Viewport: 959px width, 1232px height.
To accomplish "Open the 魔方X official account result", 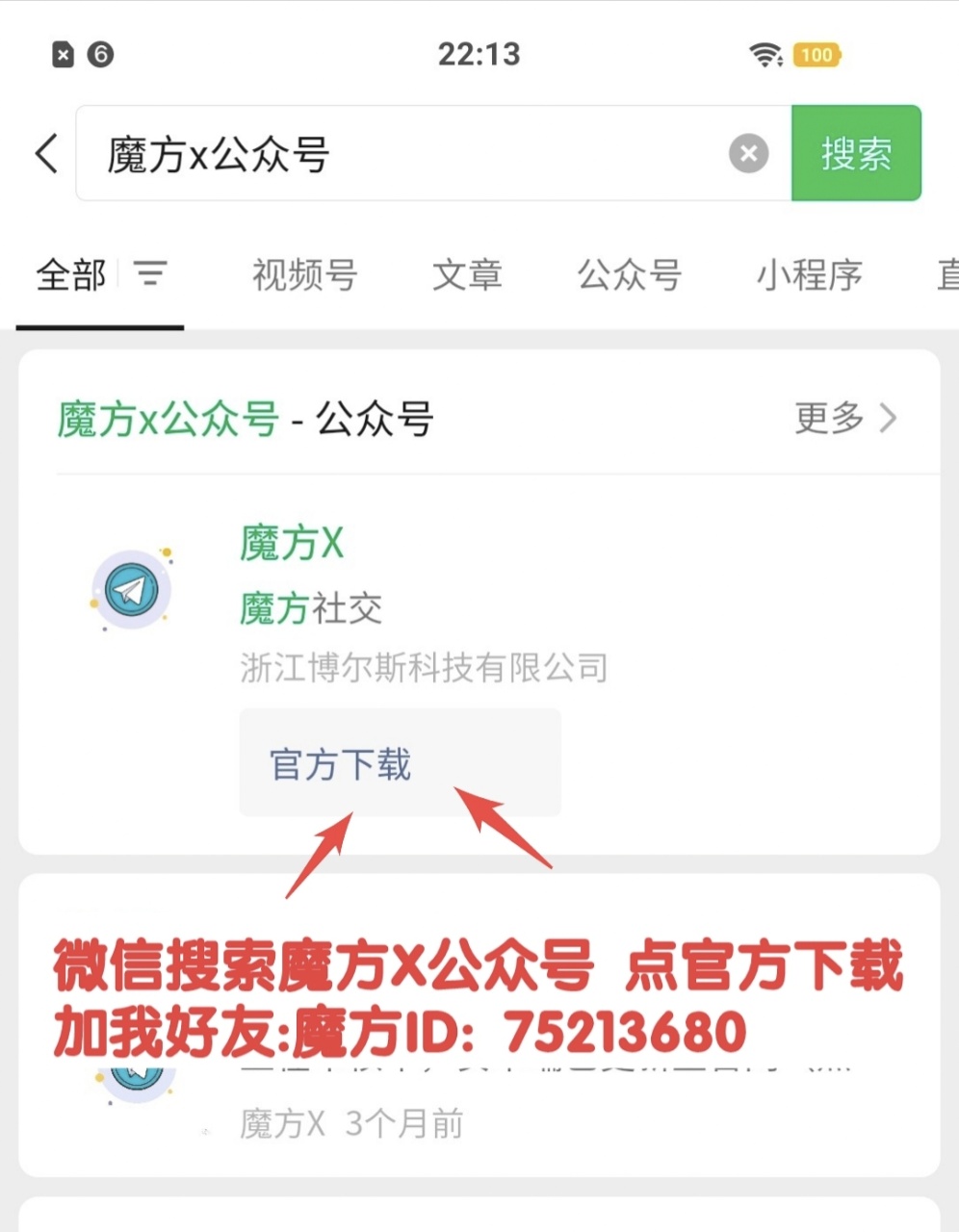I will [292, 544].
